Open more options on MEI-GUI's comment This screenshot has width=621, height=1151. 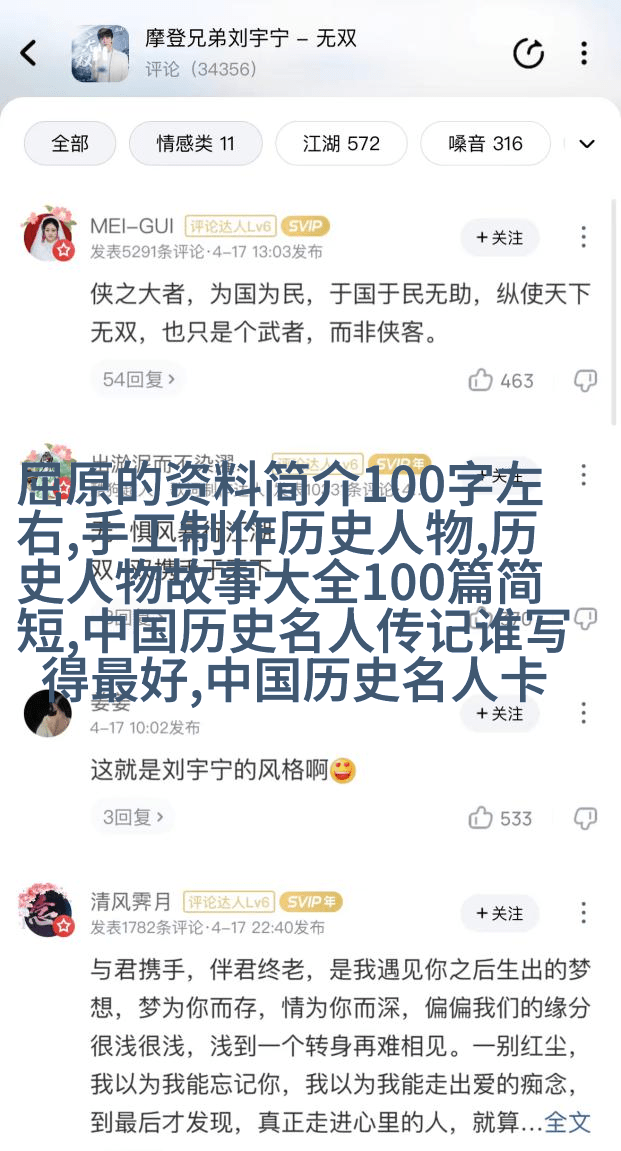coord(584,238)
